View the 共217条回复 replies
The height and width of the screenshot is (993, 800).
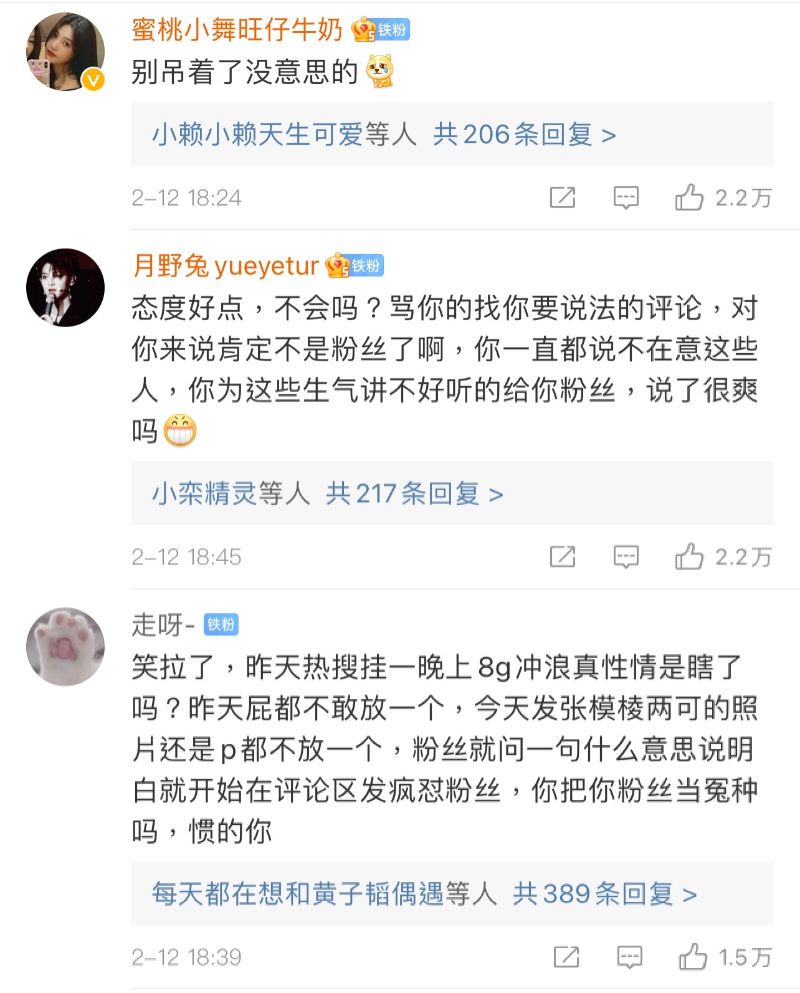click(414, 493)
